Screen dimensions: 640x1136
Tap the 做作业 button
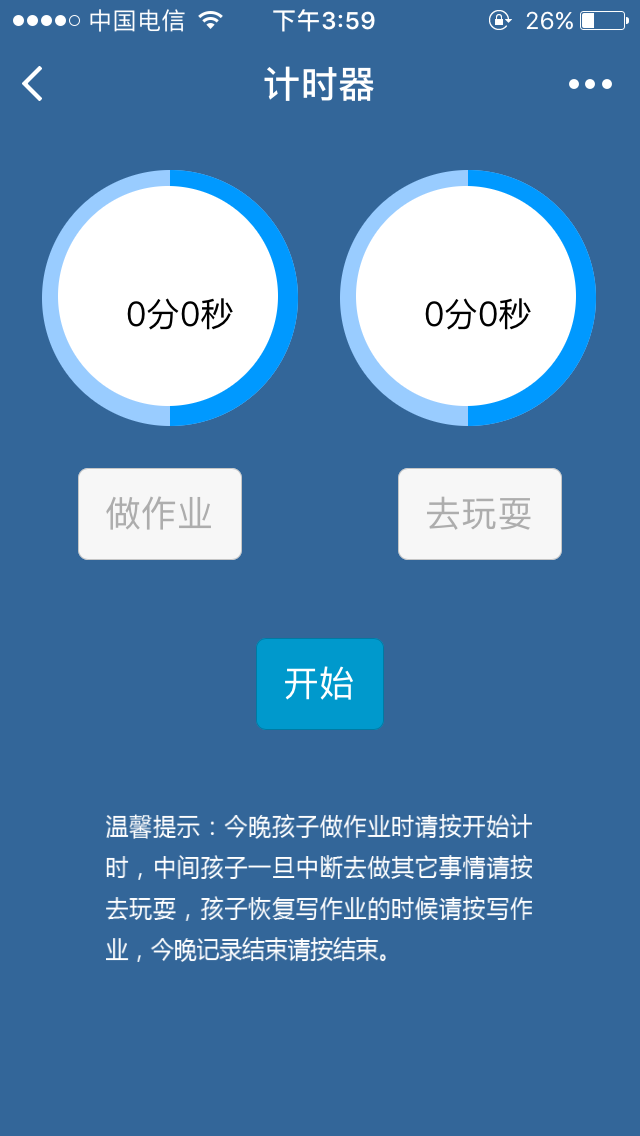point(159,514)
